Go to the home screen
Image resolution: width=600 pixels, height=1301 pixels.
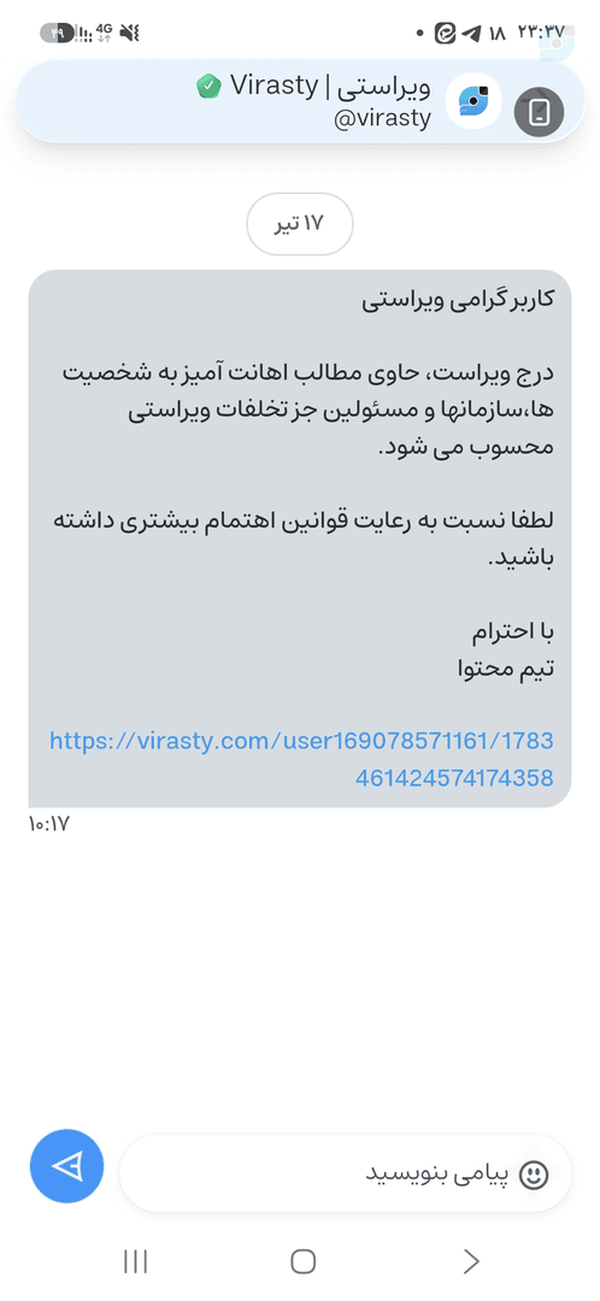click(x=303, y=1262)
